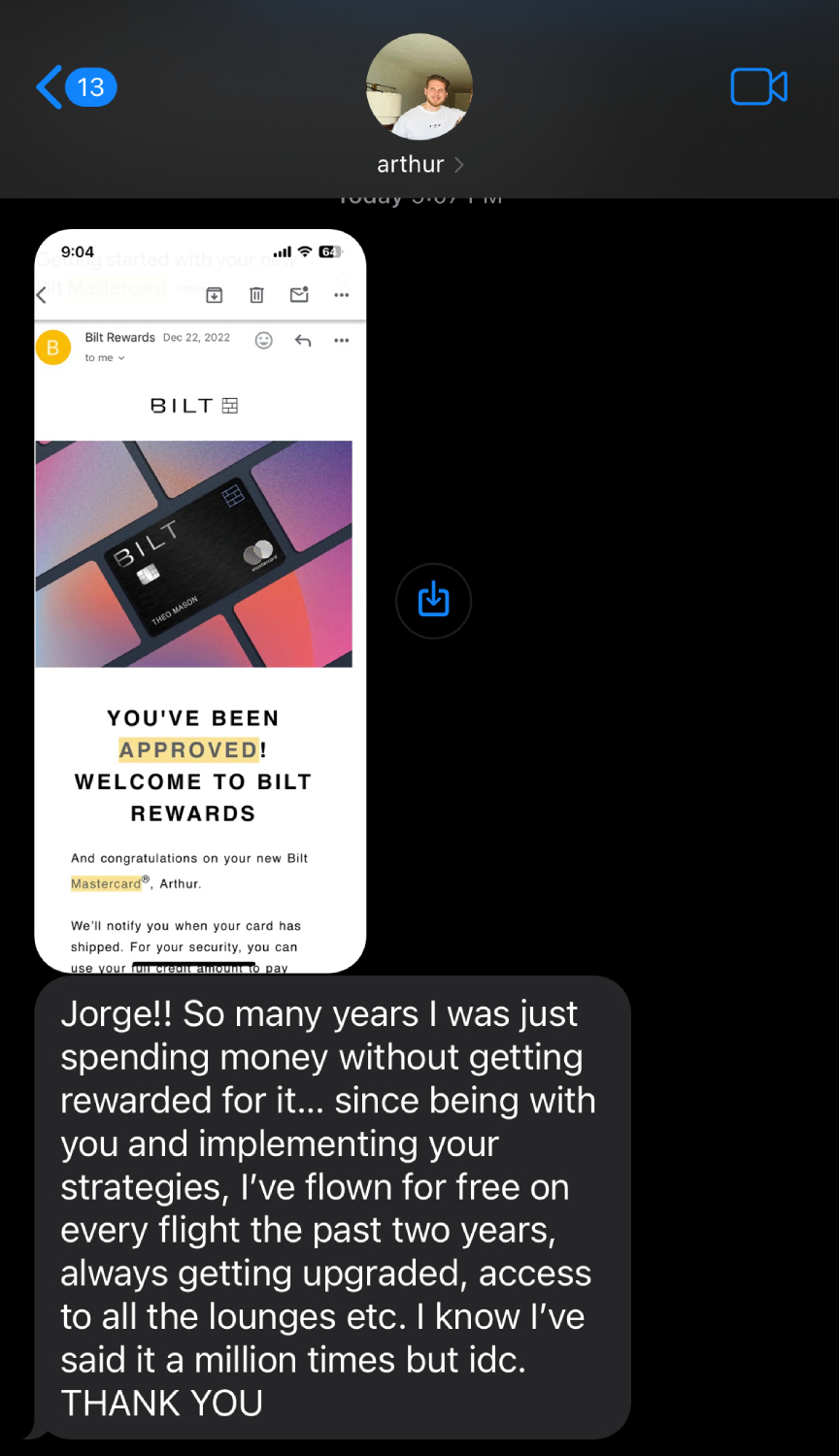Start a FaceTime video call with arthur
This screenshot has width=839, height=1456.
click(758, 87)
